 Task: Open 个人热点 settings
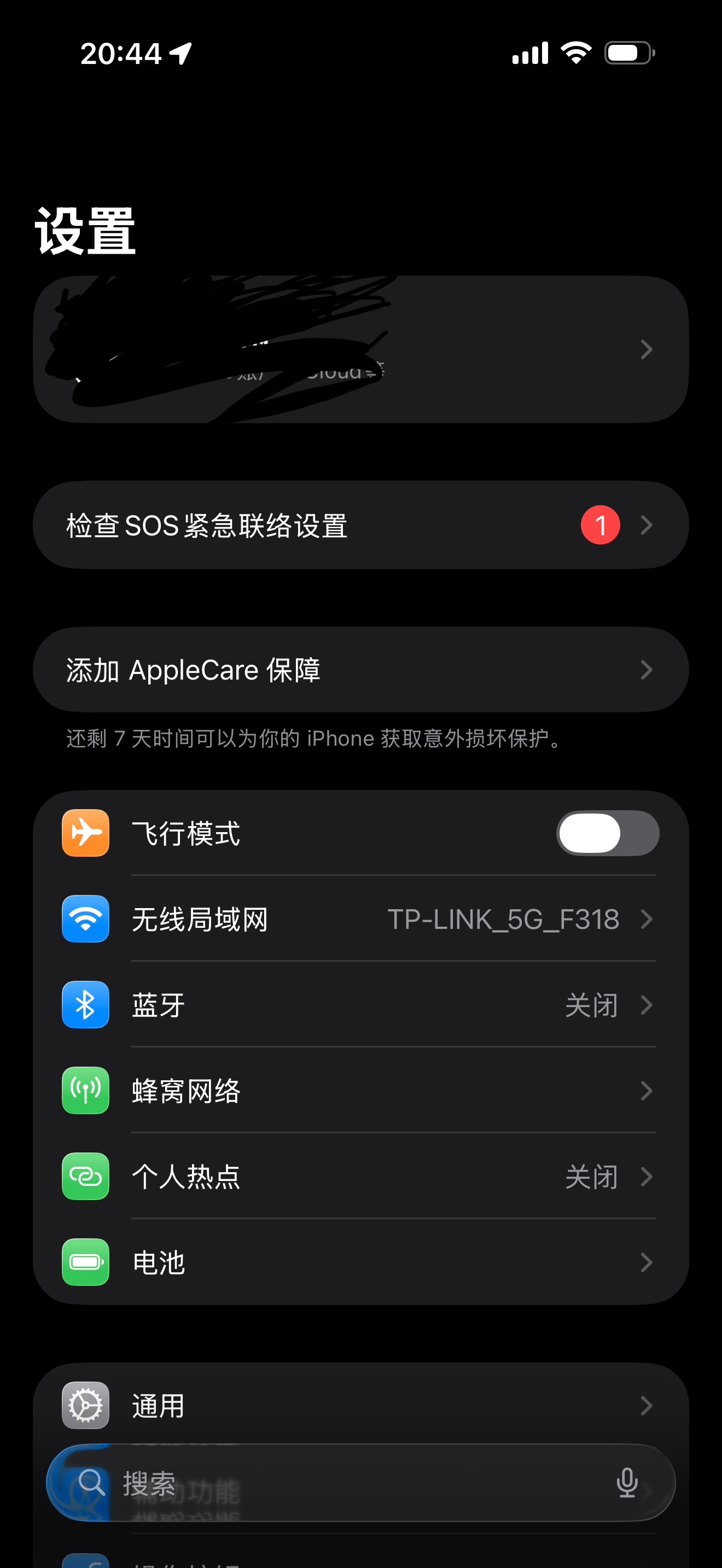tap(360, 1177)
